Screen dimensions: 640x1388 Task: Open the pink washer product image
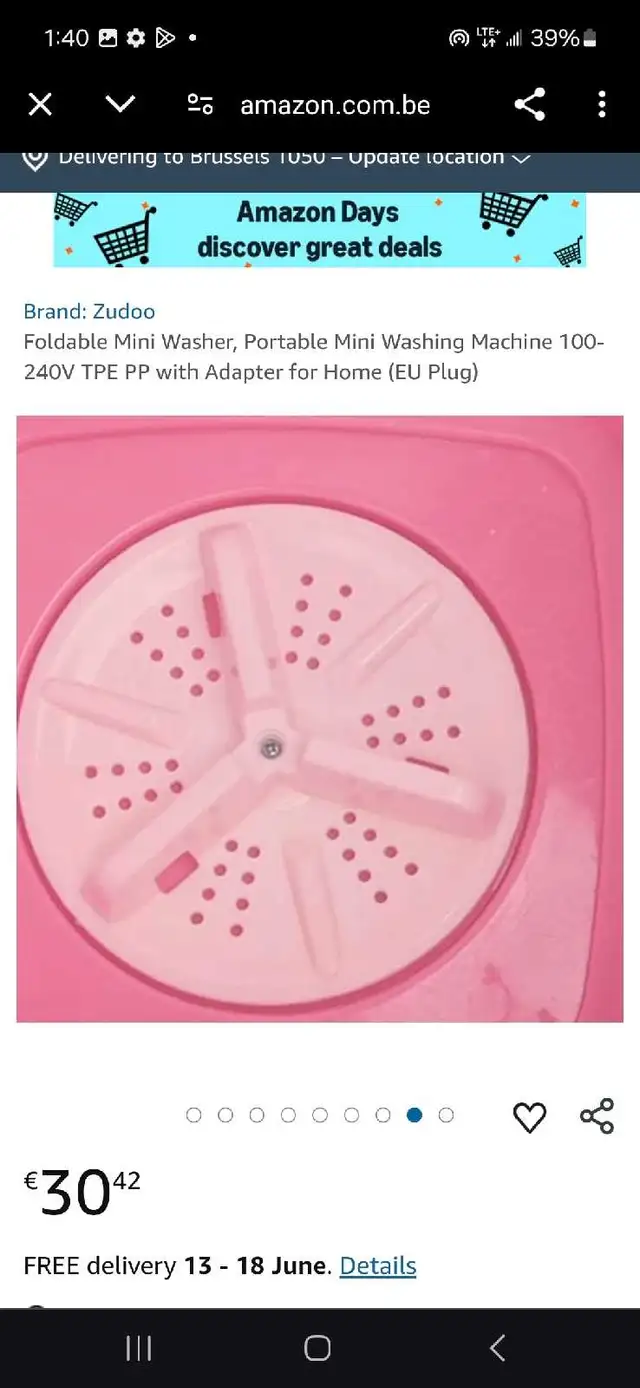[x=320, y=719]
